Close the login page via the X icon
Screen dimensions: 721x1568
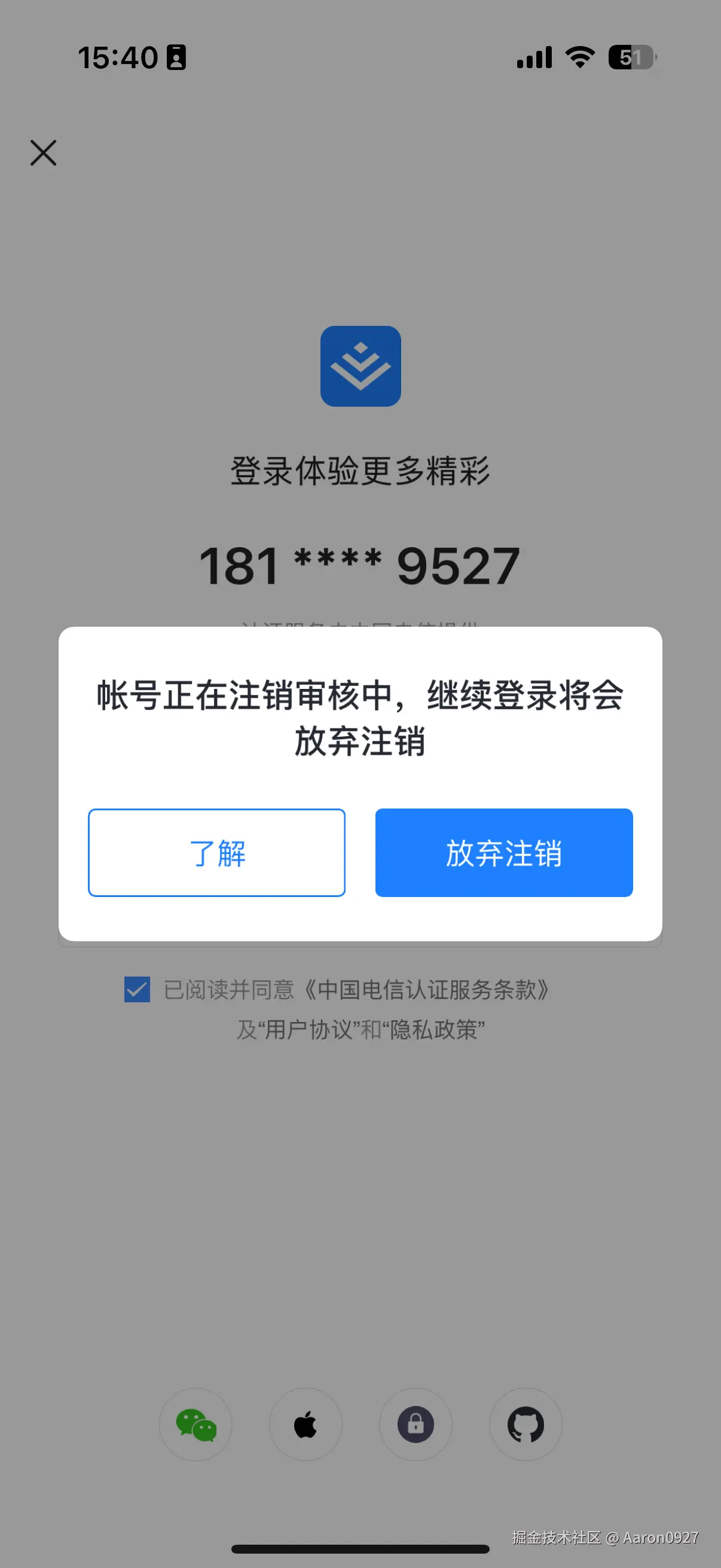[x=42, y=152]
